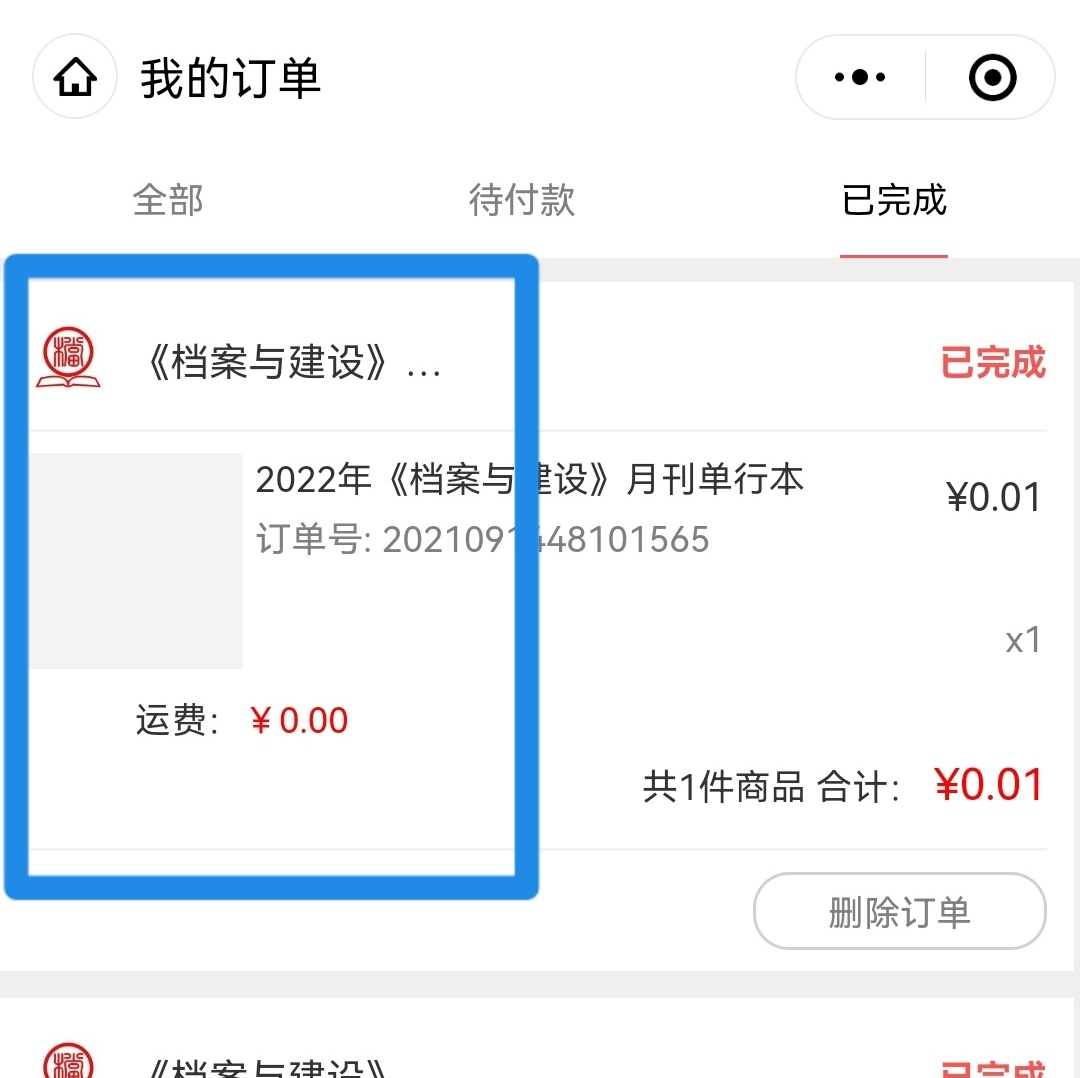Switch to the 全部 tab
The image size is (1080, 1078).
pos(168,200)
